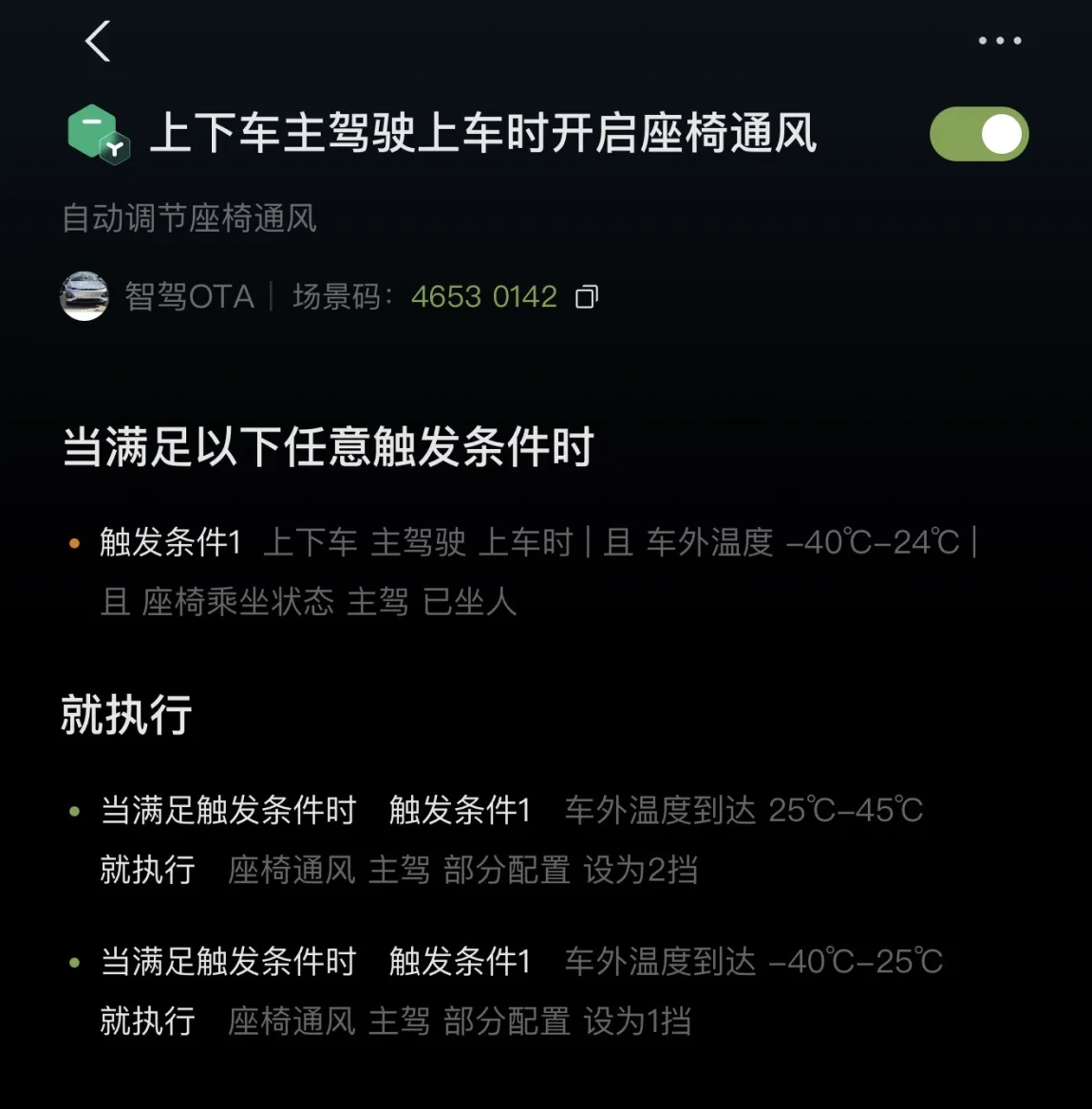
Task: Open the 智驾OTA author profile
Action: (x=157, y=296)
